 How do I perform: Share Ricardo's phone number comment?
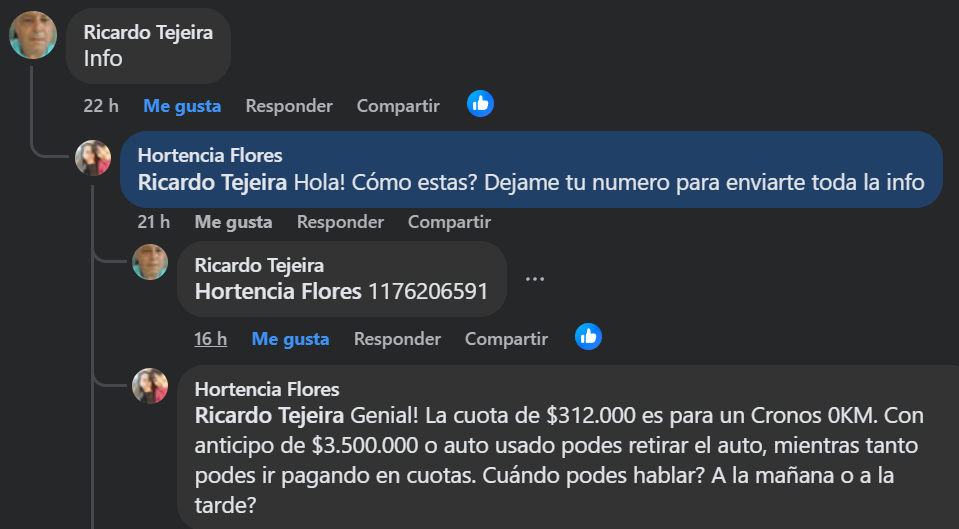point(506,339)
